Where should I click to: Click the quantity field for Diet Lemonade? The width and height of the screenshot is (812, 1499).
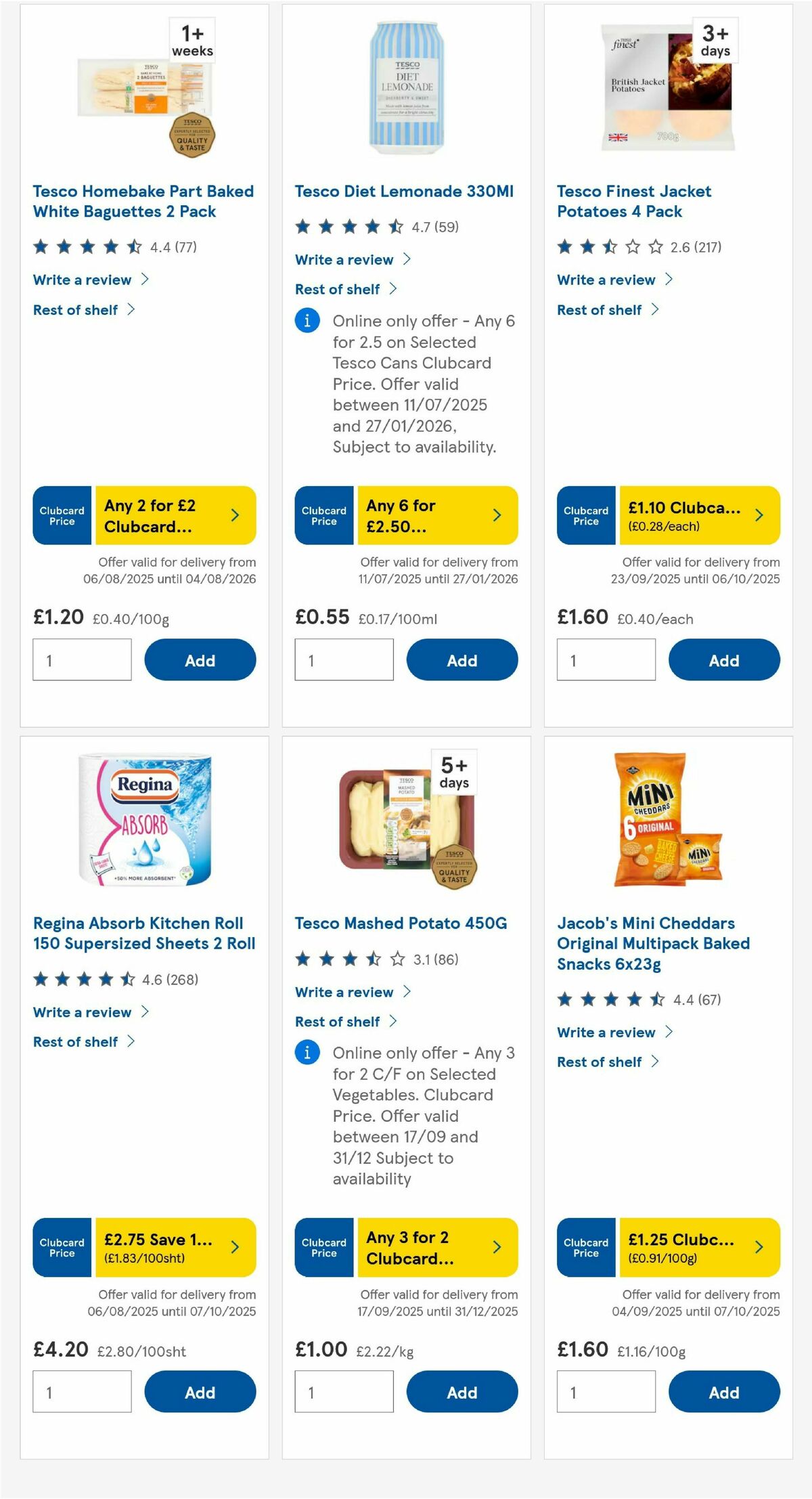(344, 659)
